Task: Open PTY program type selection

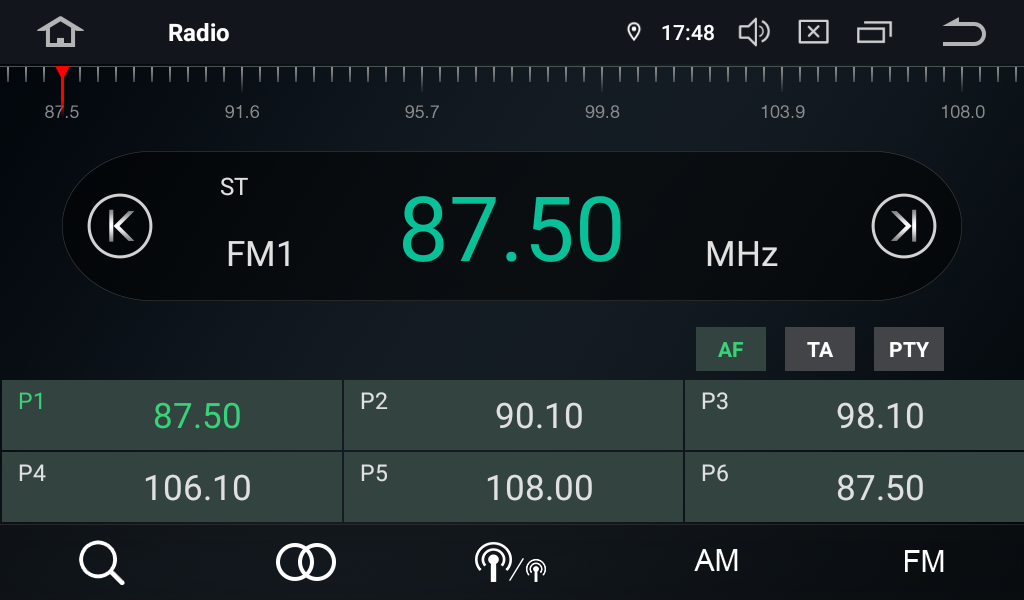Action: pos(908,350)
